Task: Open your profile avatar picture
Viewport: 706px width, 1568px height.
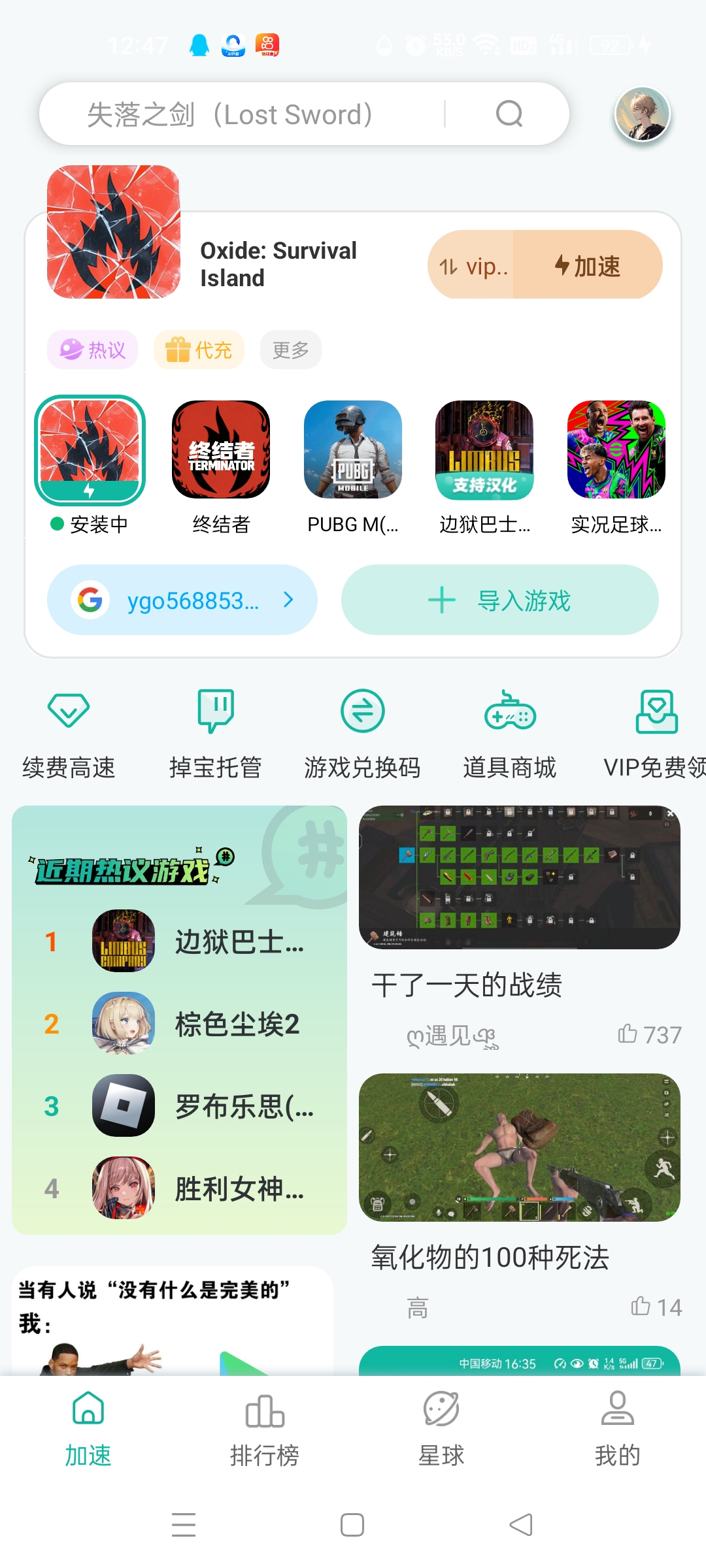Action: [641, 113]
